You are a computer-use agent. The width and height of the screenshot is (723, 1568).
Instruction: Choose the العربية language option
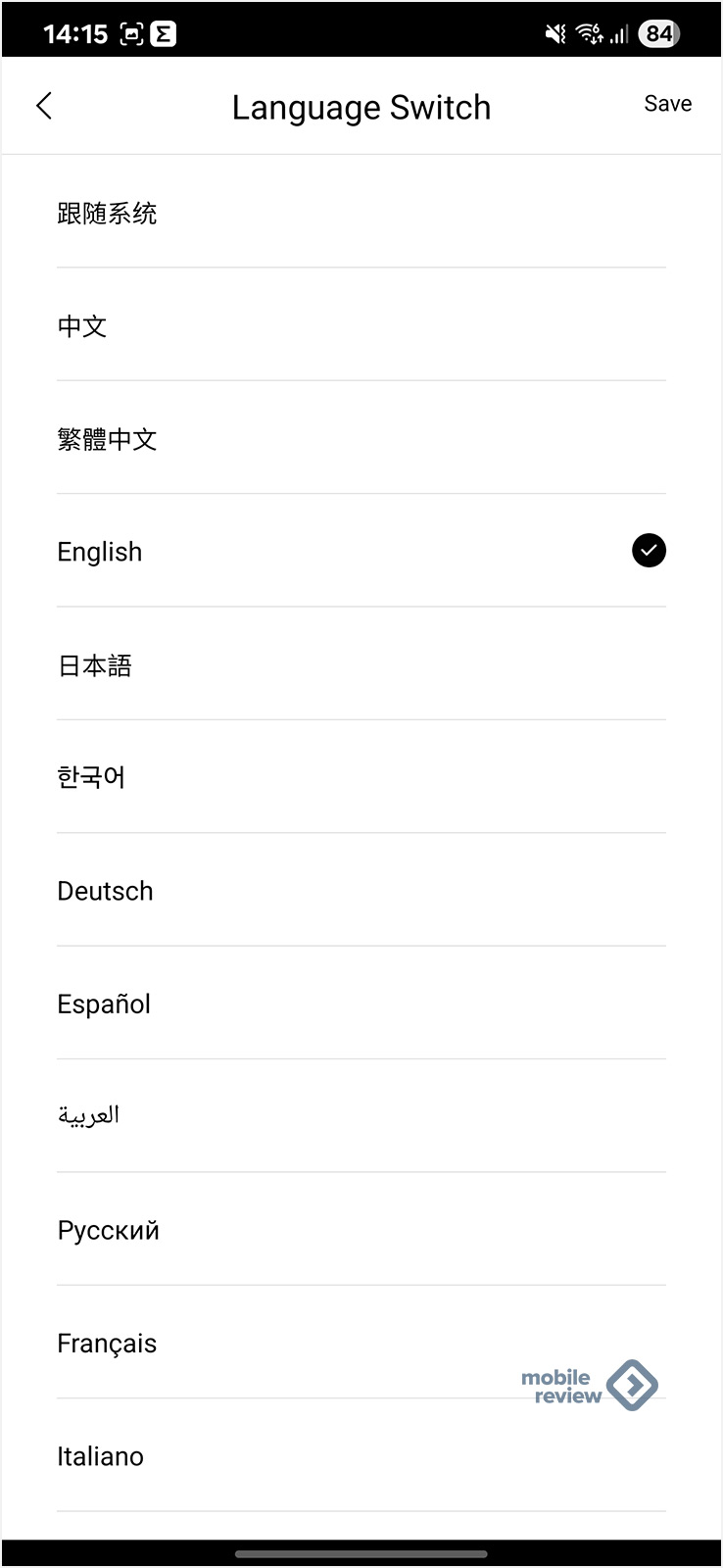[361, 1116]
